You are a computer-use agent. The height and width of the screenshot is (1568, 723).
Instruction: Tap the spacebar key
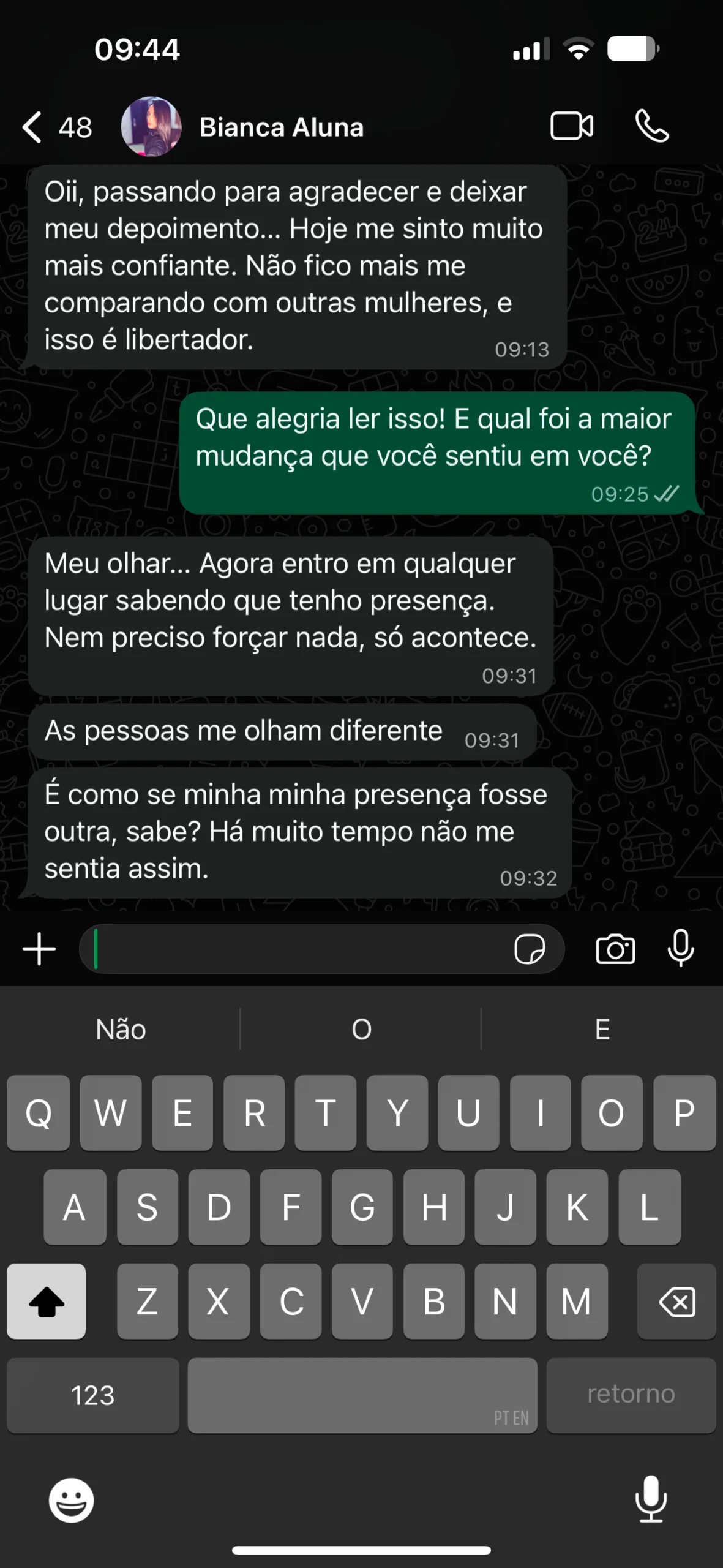(x=362, y=1396)
